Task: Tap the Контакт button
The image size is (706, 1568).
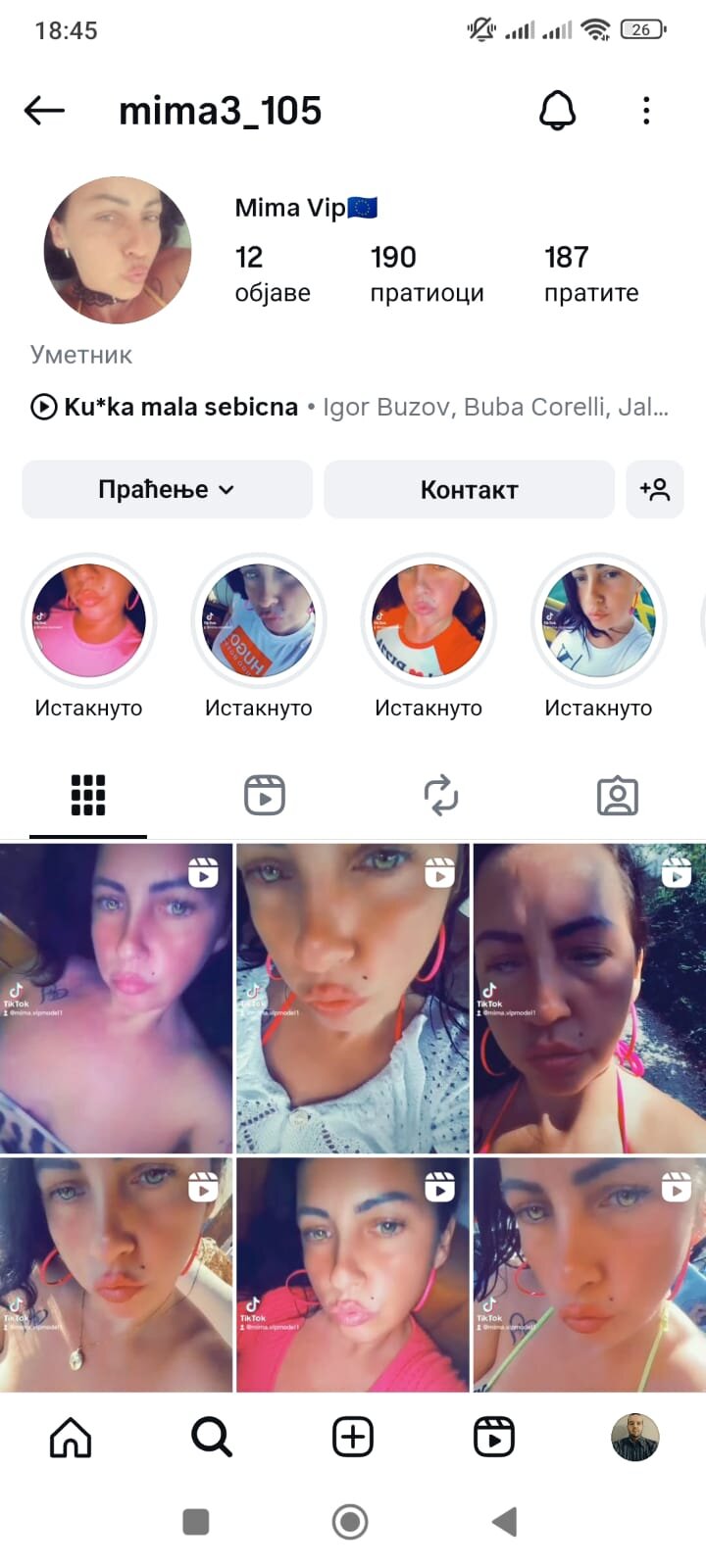Action: (469, 489)
